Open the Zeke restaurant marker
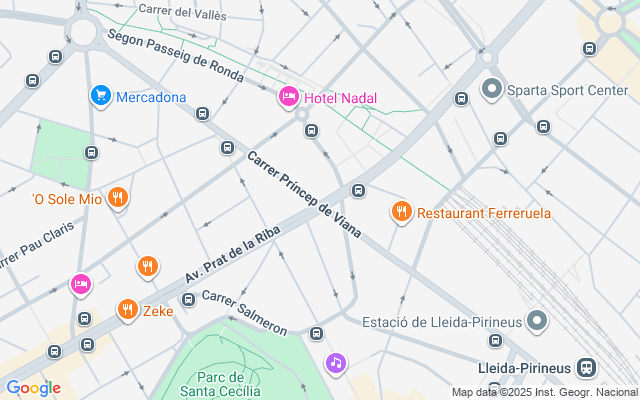 click(x=128, y=310)
